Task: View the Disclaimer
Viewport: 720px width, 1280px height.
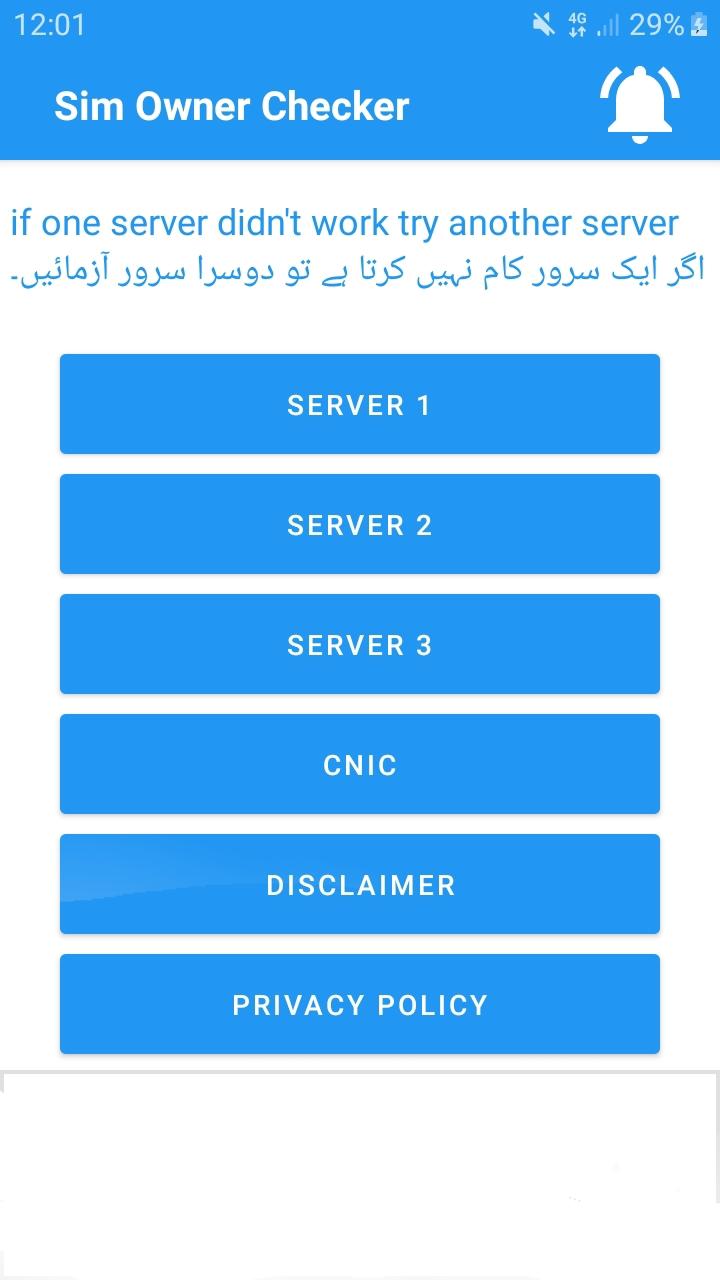Action: (360, 884)
